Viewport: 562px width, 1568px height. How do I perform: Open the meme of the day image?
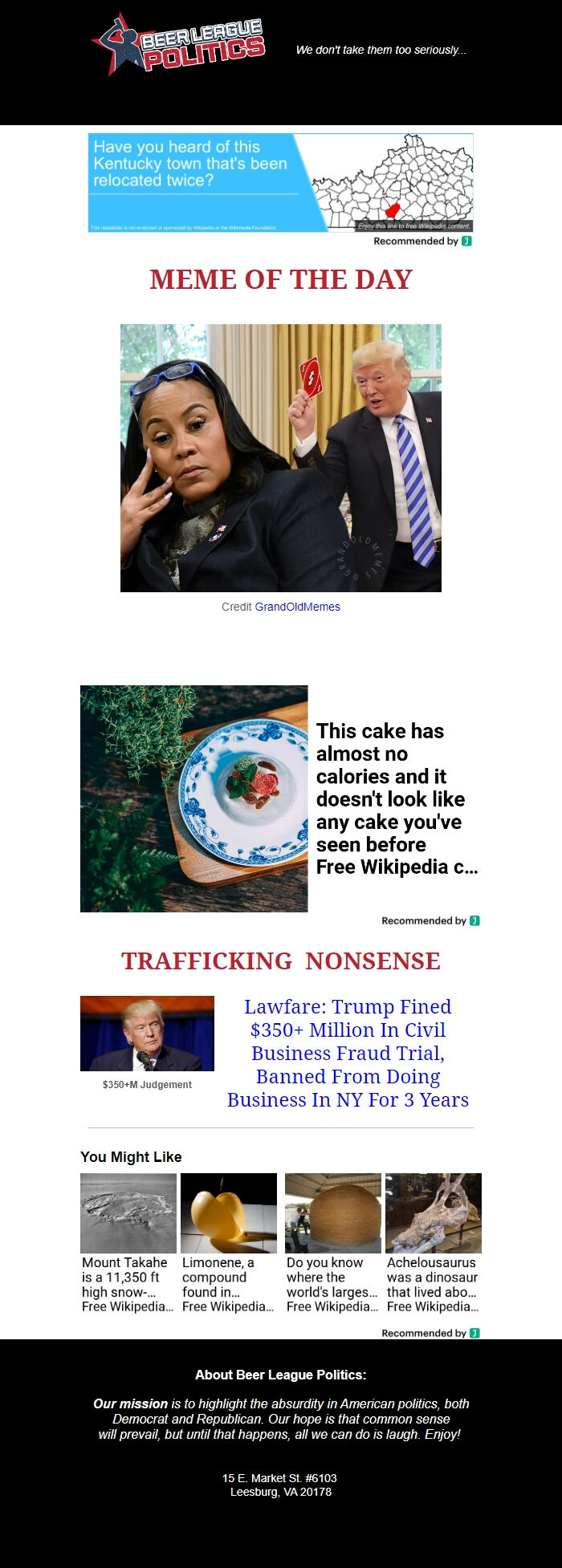(x=280, y=457)
